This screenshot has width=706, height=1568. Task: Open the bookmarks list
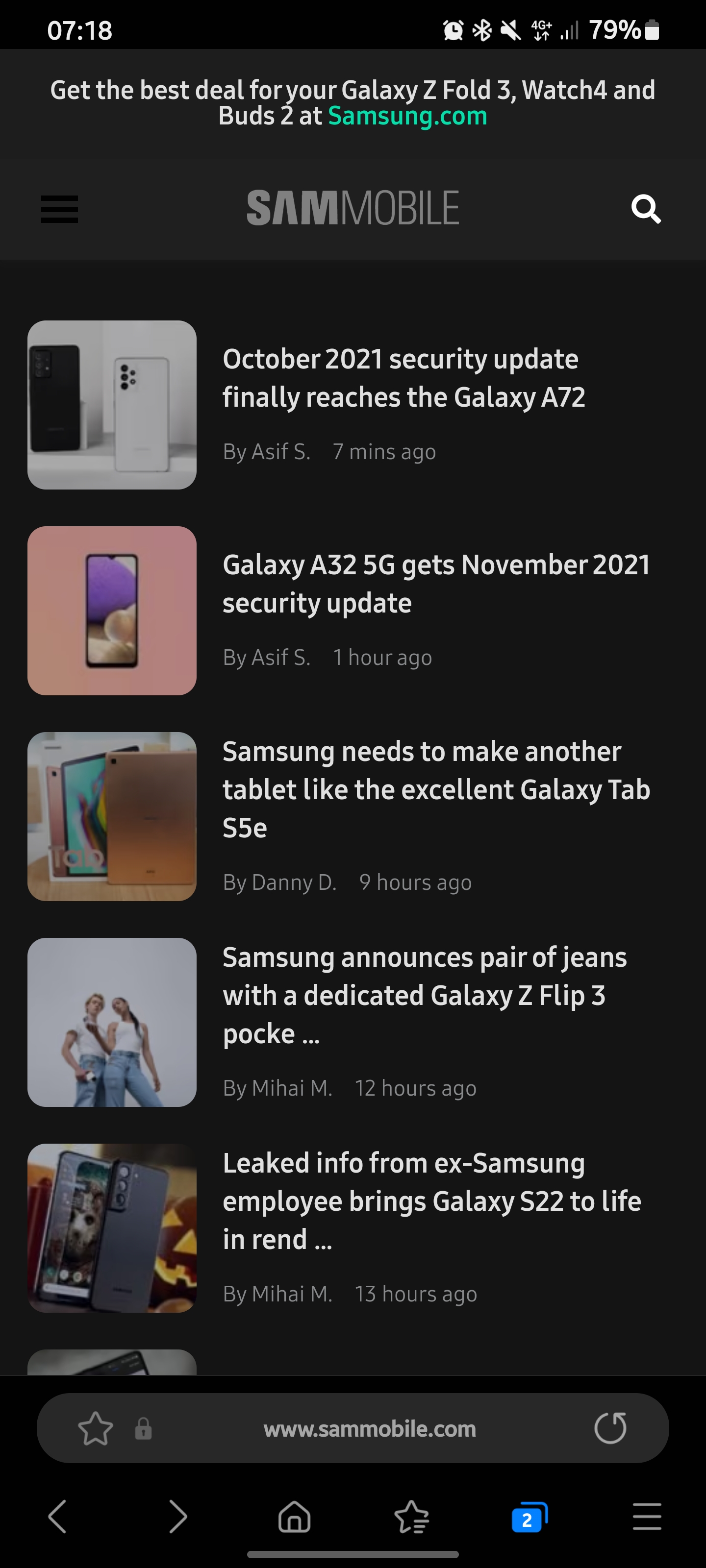412,1516
